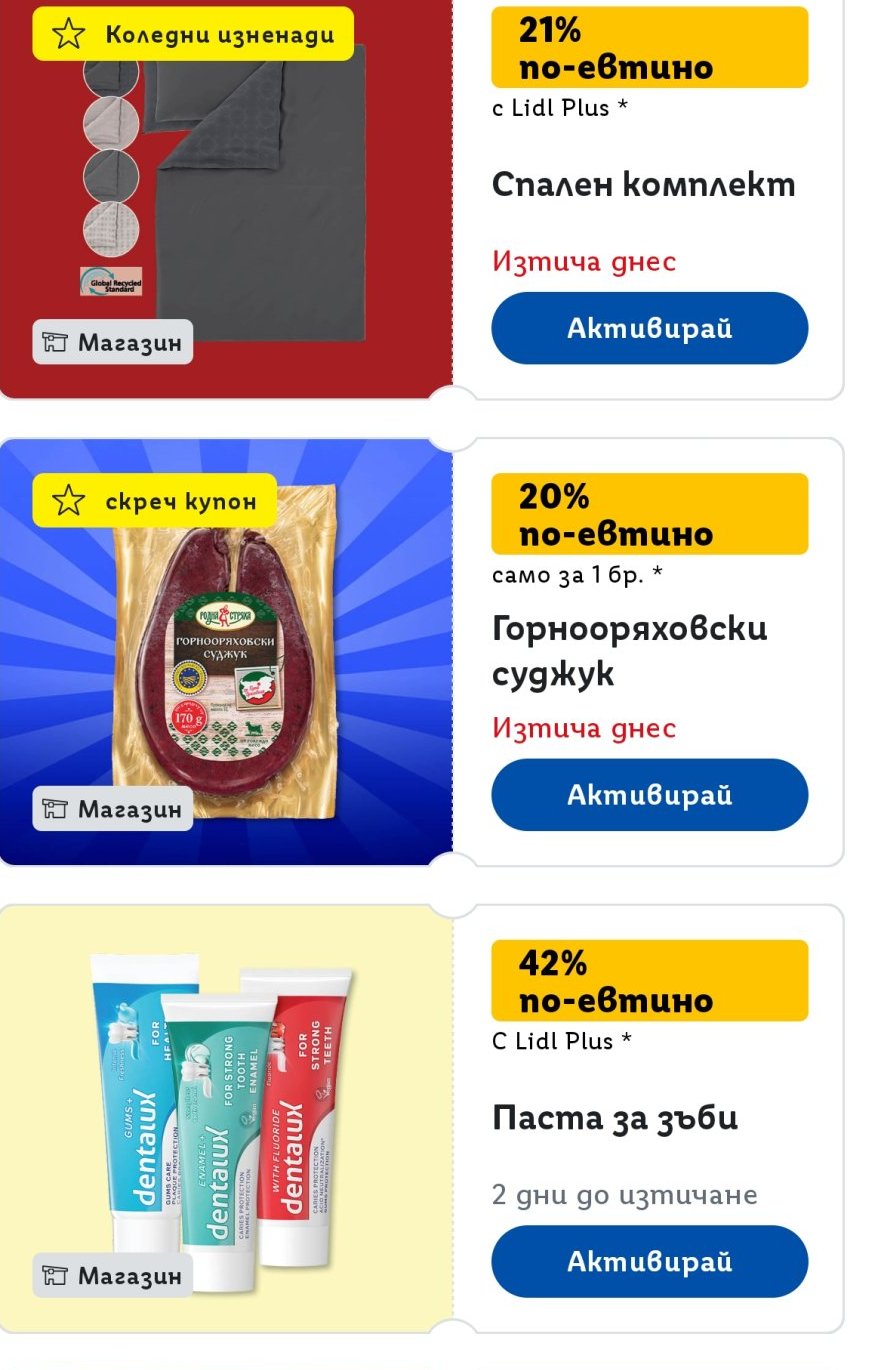
Task: Activate the Горнооряховски суджук coupon
Action: pos(649,795)
